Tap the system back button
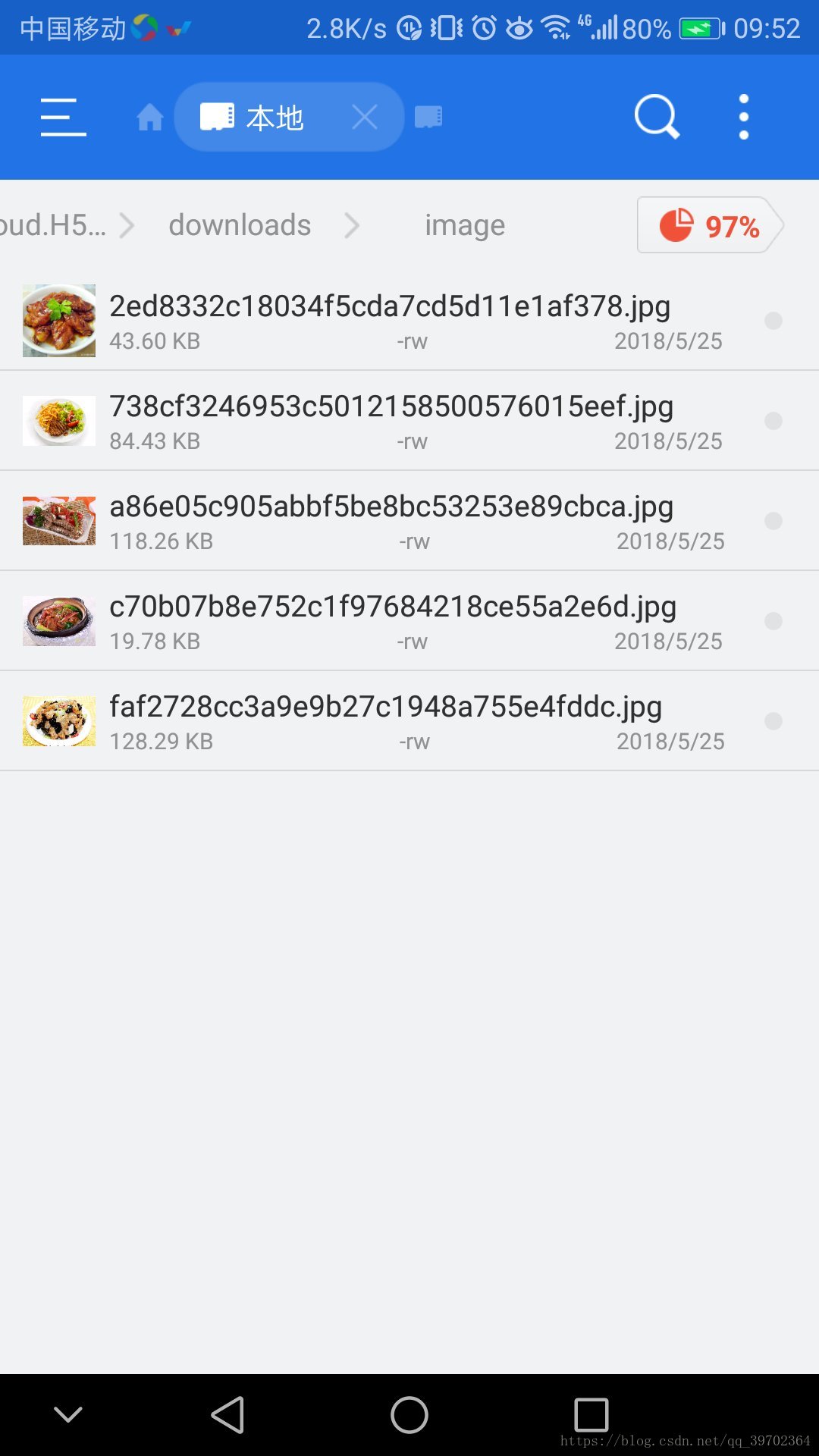This screenshot has width=819, height=1456. [x=227, y=1415]
